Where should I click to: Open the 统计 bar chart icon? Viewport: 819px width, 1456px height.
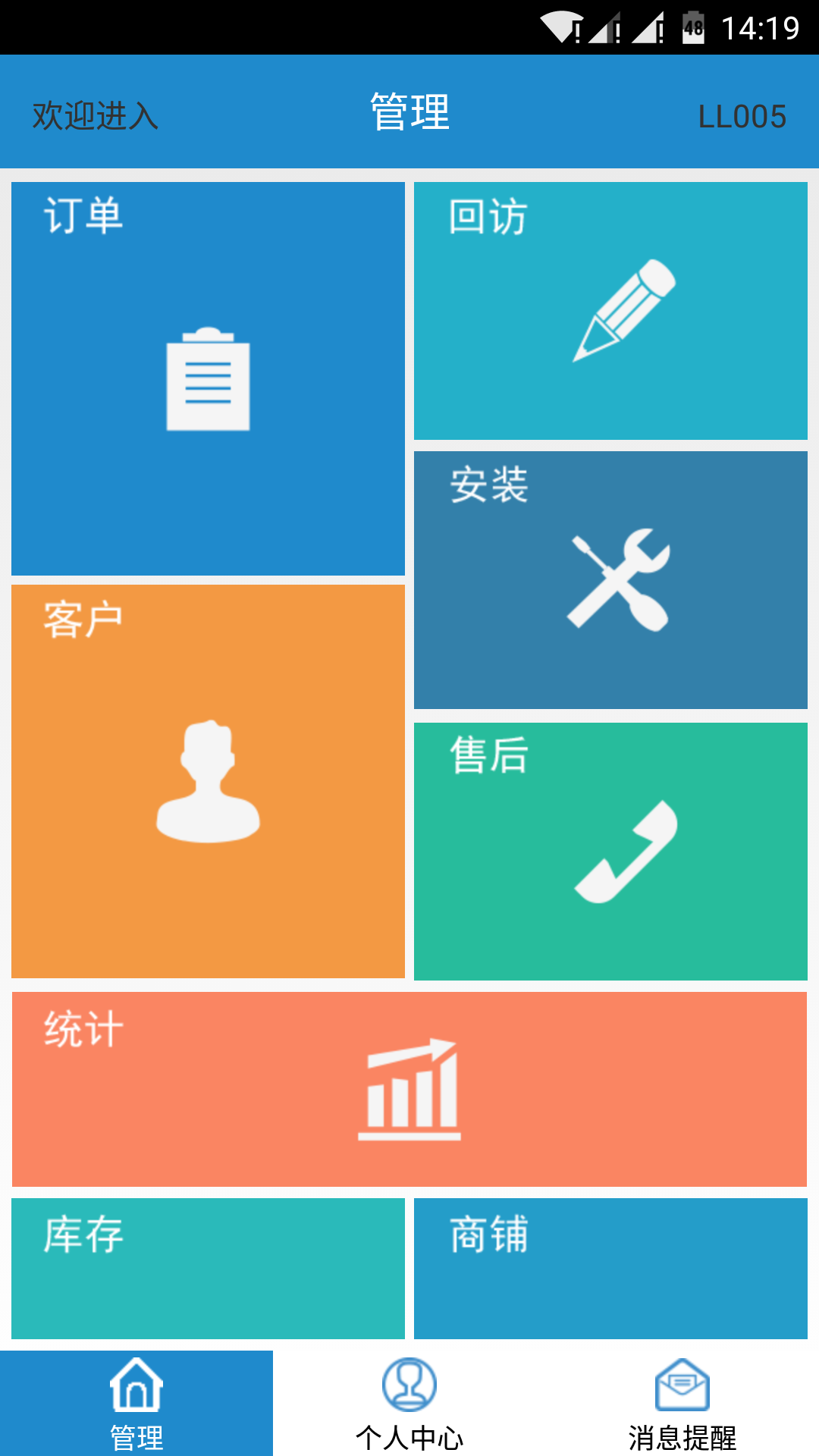point(410,1092)
